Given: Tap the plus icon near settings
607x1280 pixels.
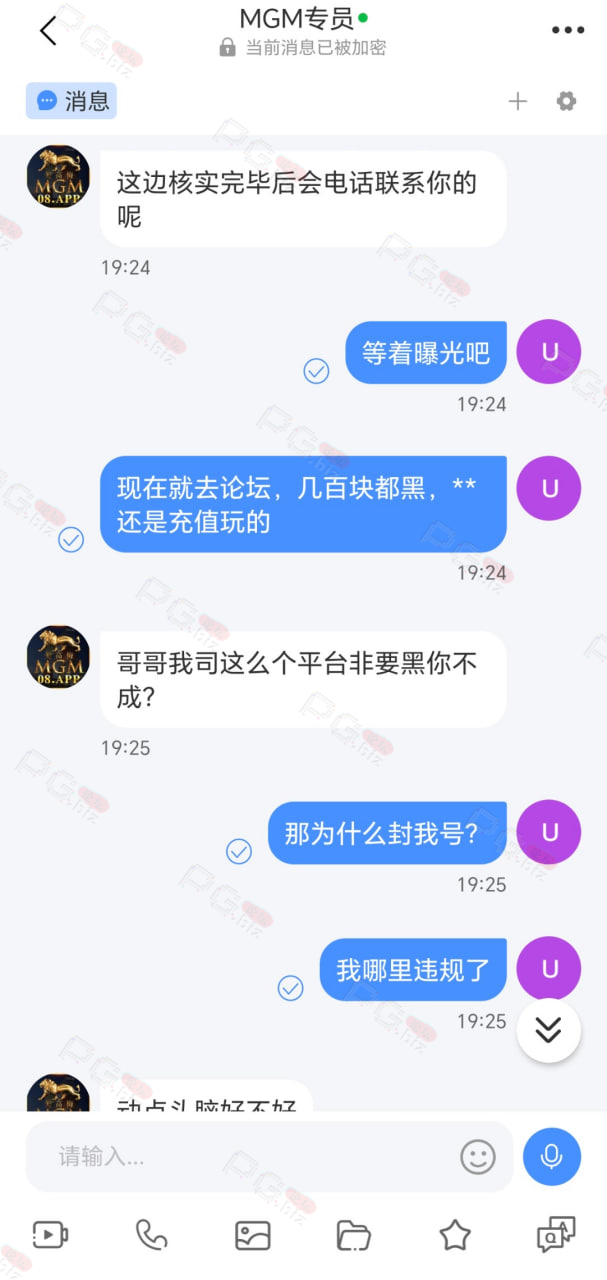Looking at the screenshot, I should [x=517, y=101].
